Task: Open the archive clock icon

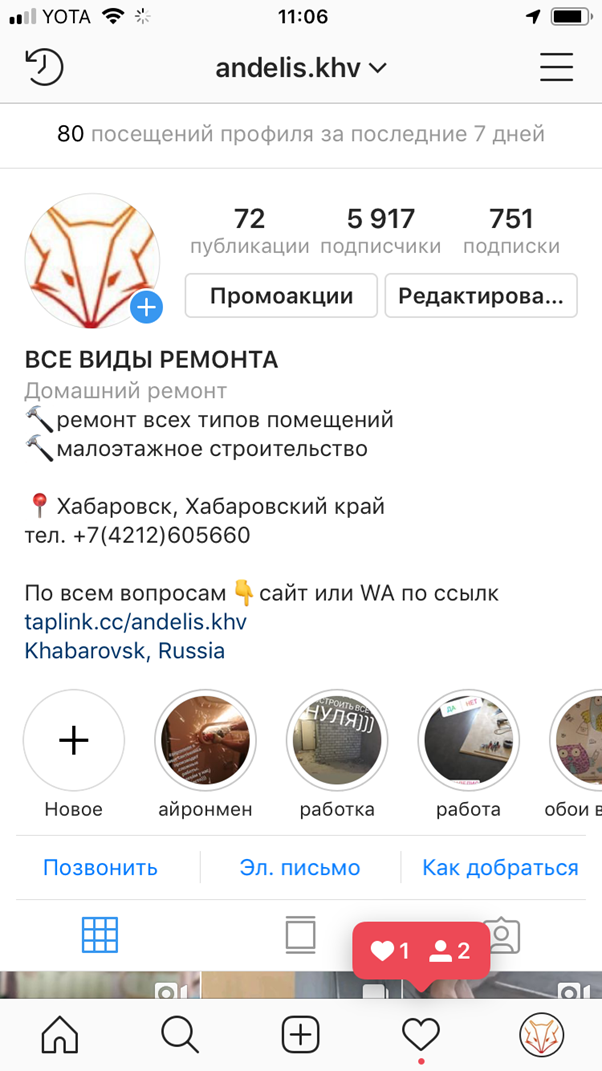Action: [44, 67]
